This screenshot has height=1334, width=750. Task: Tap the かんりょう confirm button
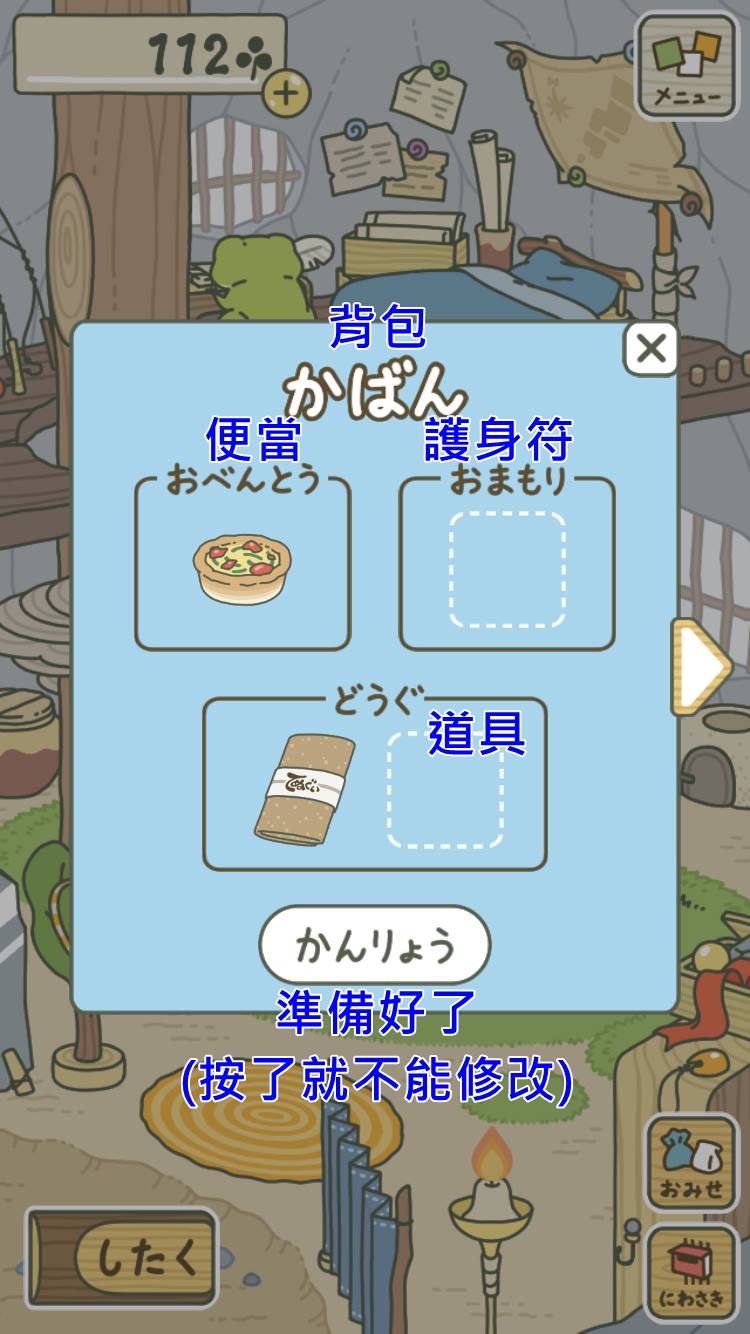[375, 945]
